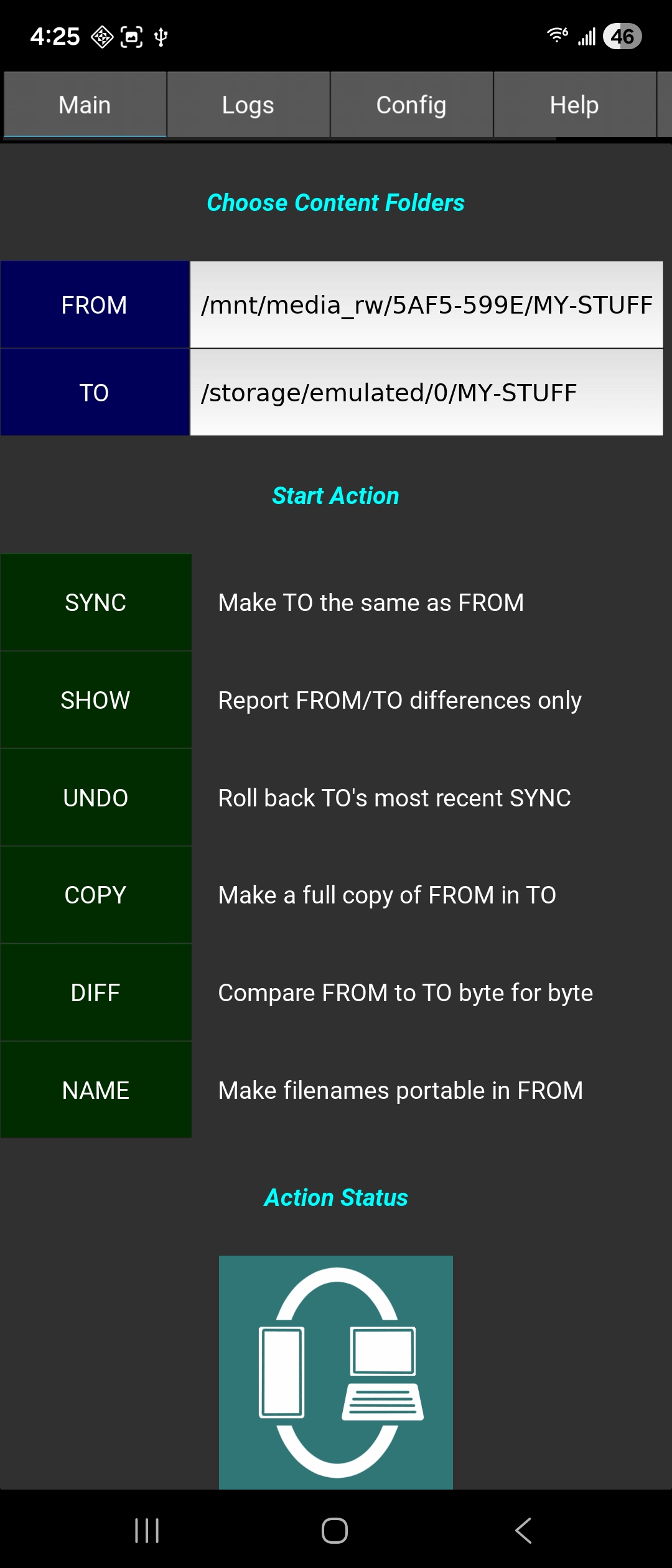Viewport: 672px width, 1568px height.
Task: Go to the Help tab
Action: tap(574, 105)
